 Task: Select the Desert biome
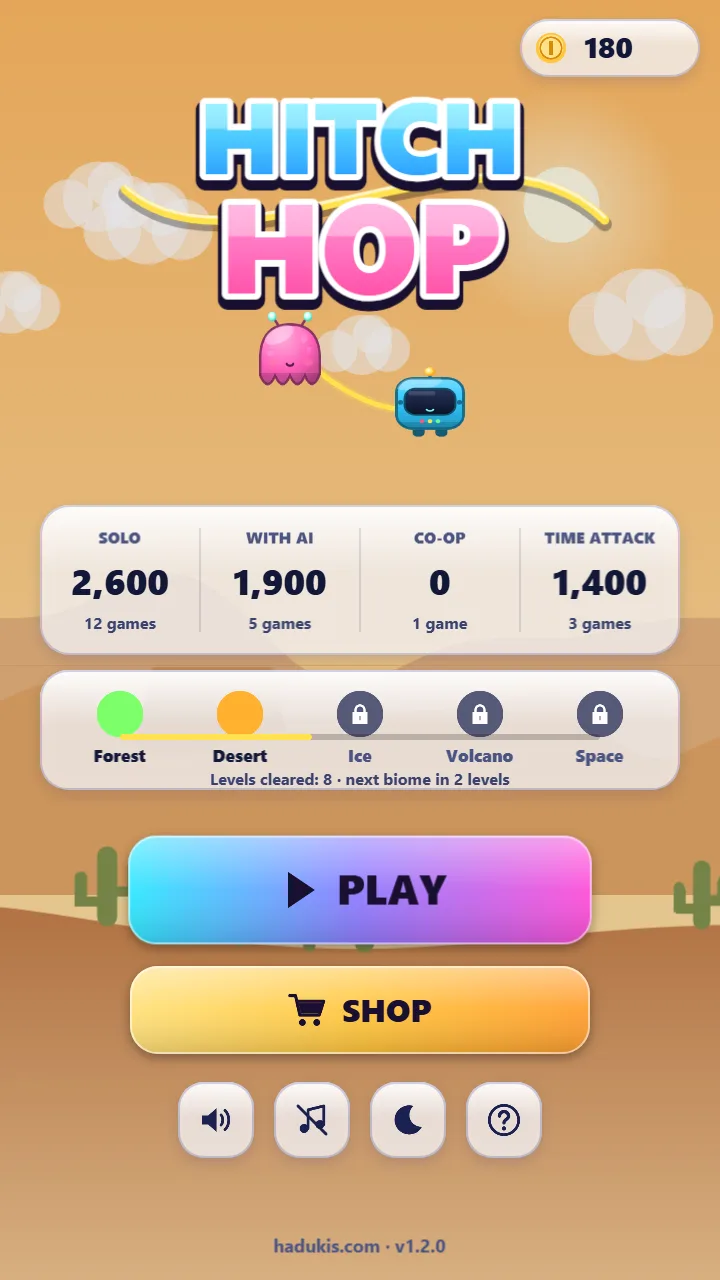point(240,728)
